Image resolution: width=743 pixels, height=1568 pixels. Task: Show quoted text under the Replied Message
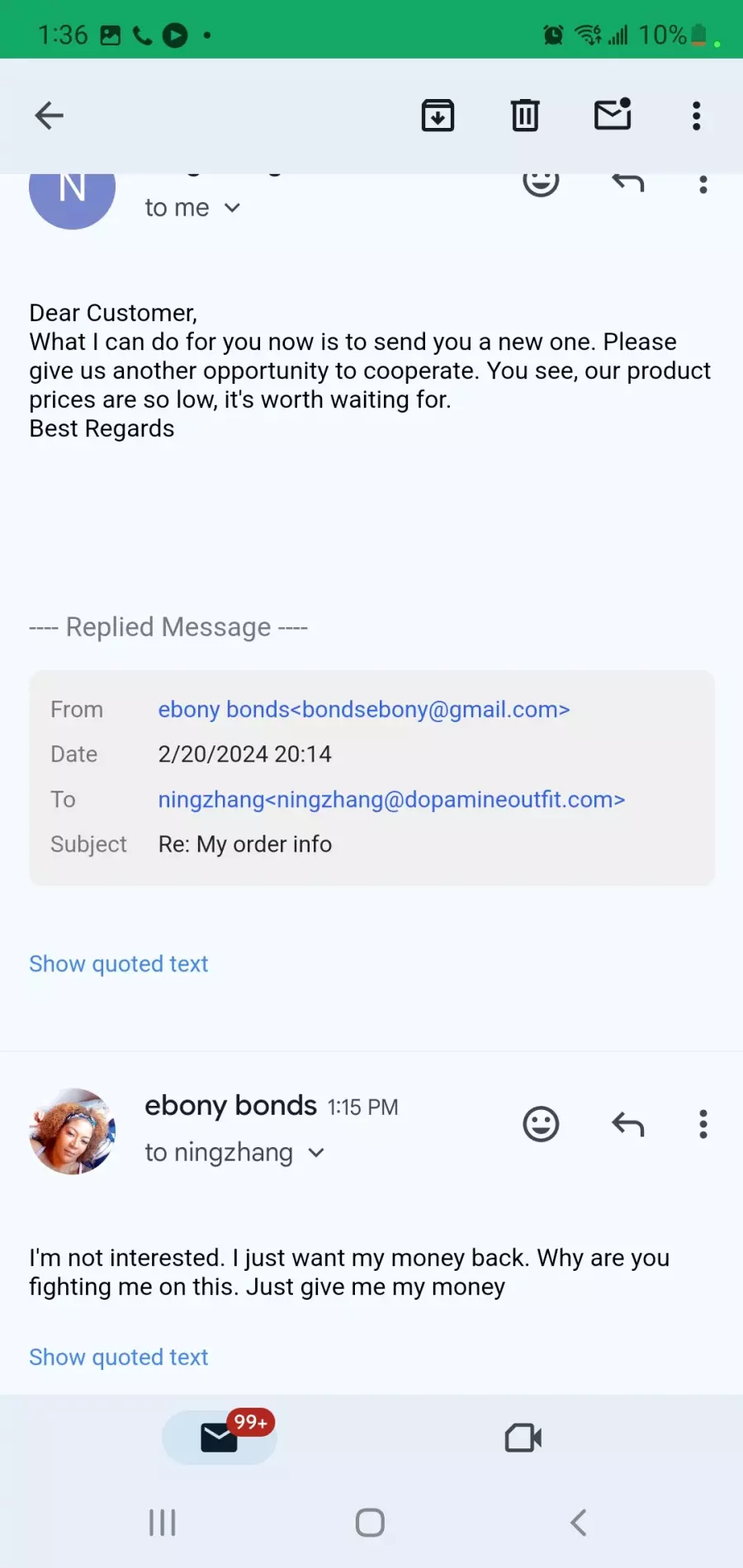[119, 964]
